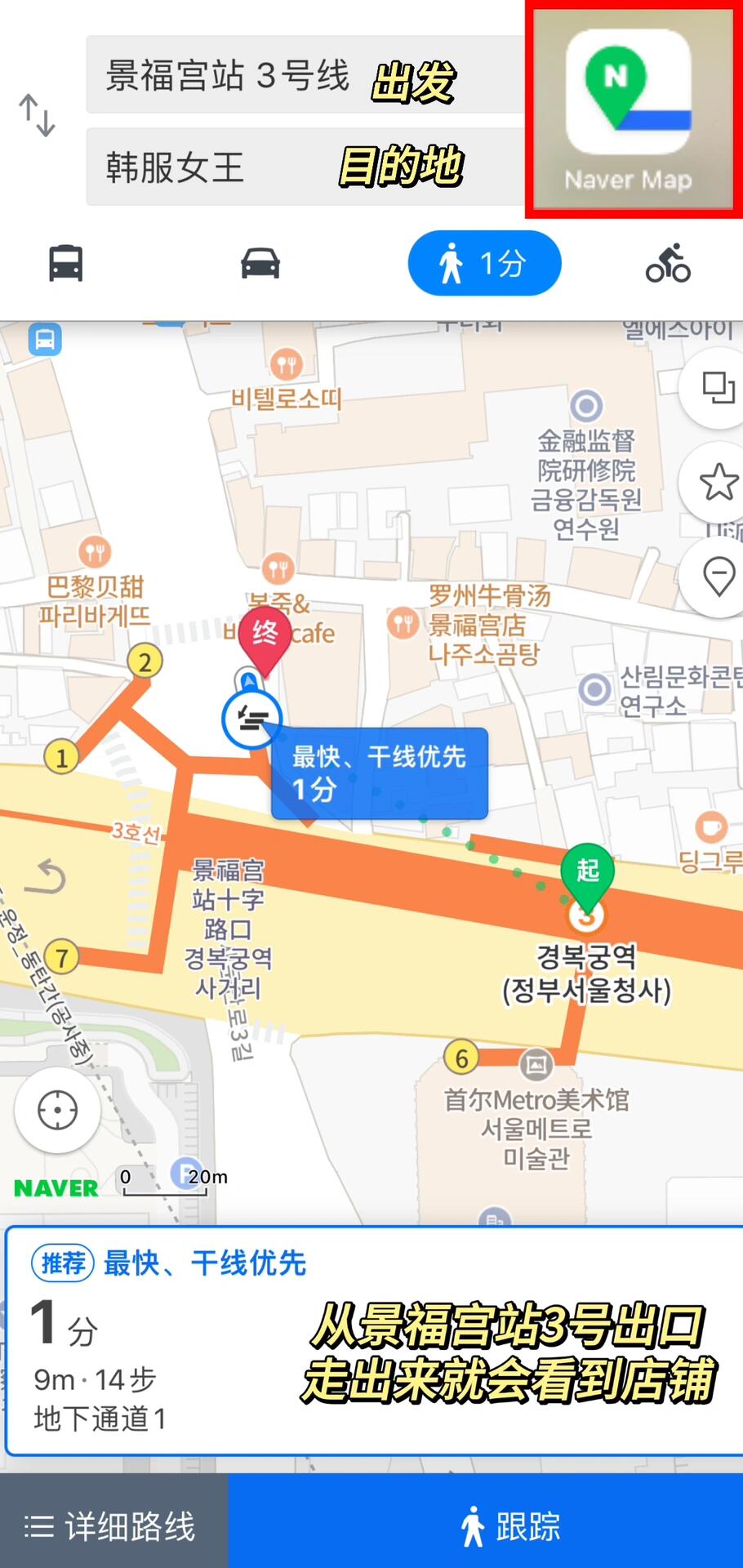Switch to public transit directions
Viewport: 743px width, 1568px height.
pyautogui.click(x=65, y=264)
